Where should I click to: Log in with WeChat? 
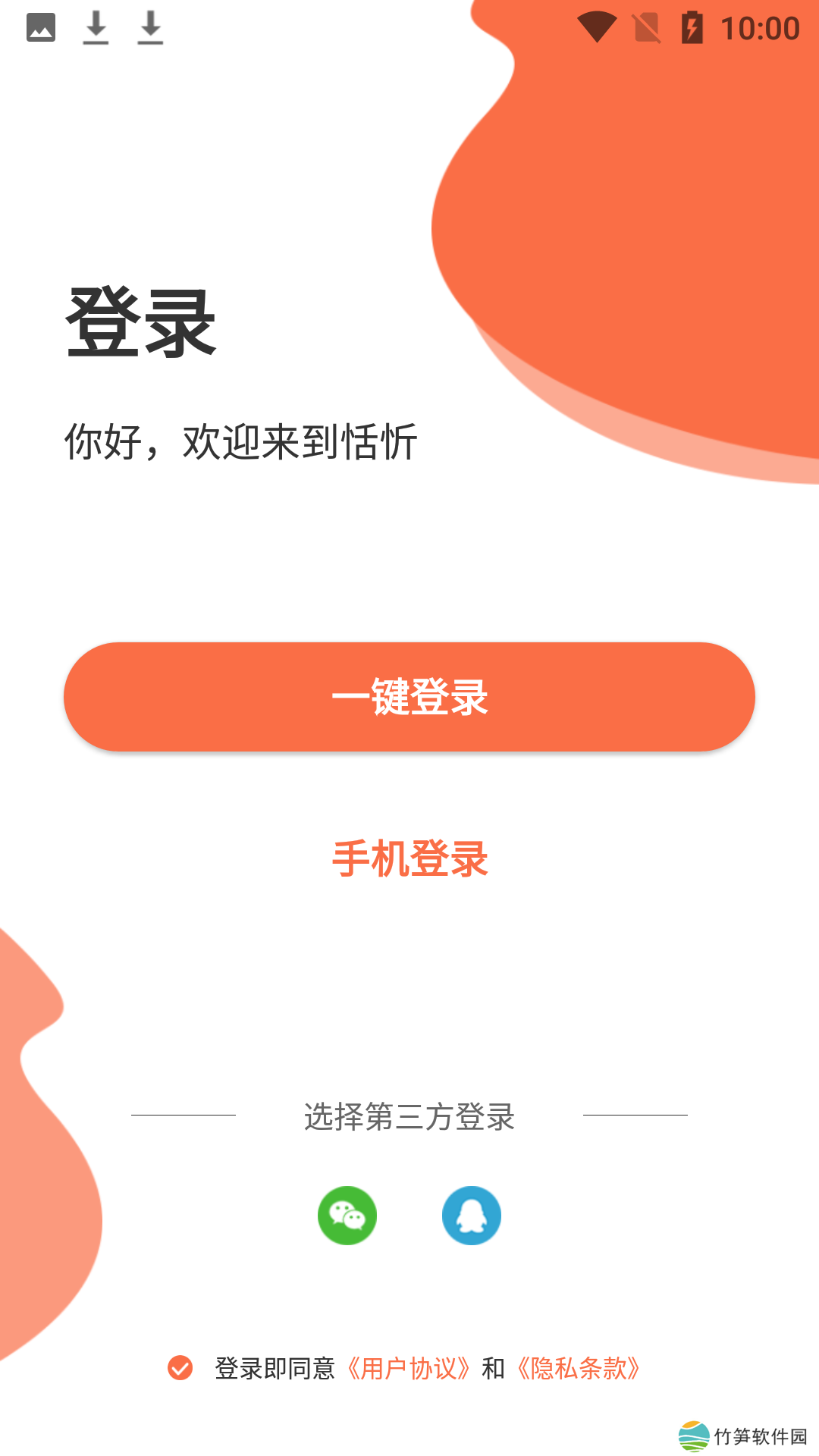[x=347, y=1216]
